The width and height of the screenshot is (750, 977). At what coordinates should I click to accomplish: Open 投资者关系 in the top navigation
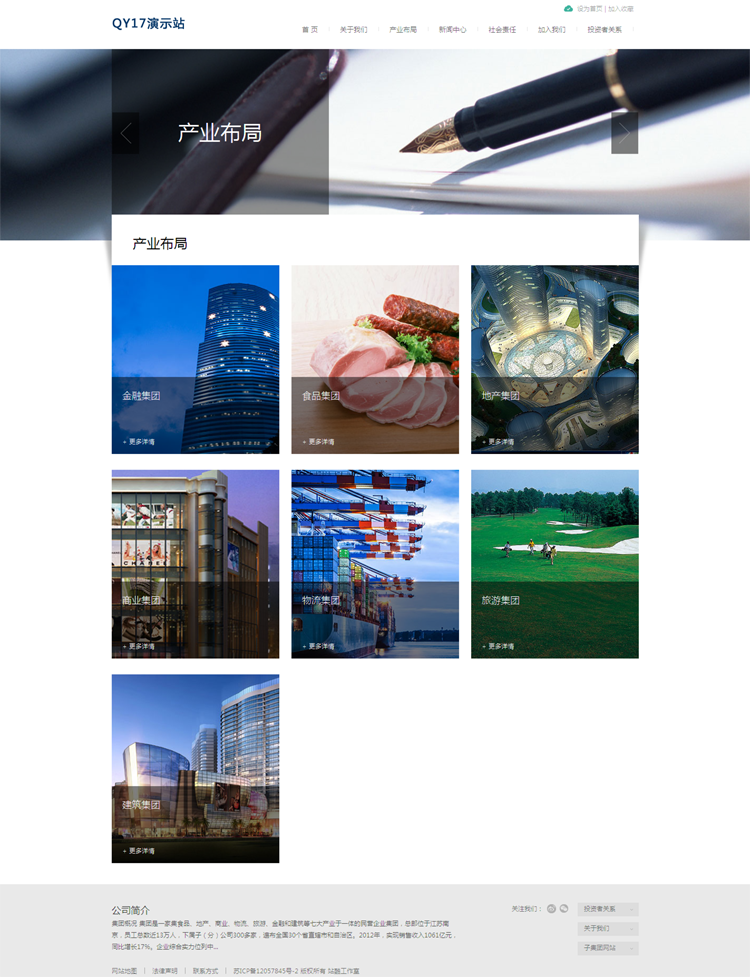click(604, 30)
